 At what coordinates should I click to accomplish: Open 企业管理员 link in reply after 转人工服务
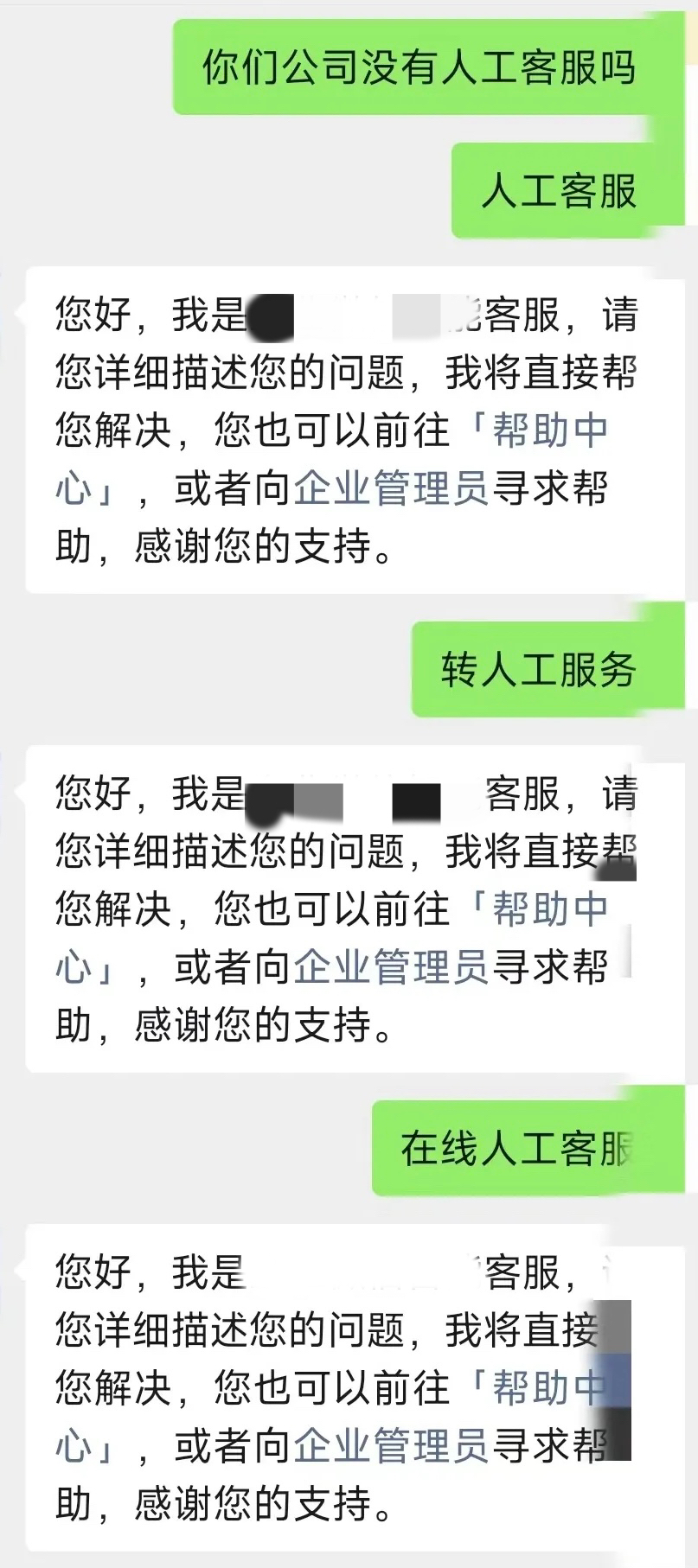391,967
